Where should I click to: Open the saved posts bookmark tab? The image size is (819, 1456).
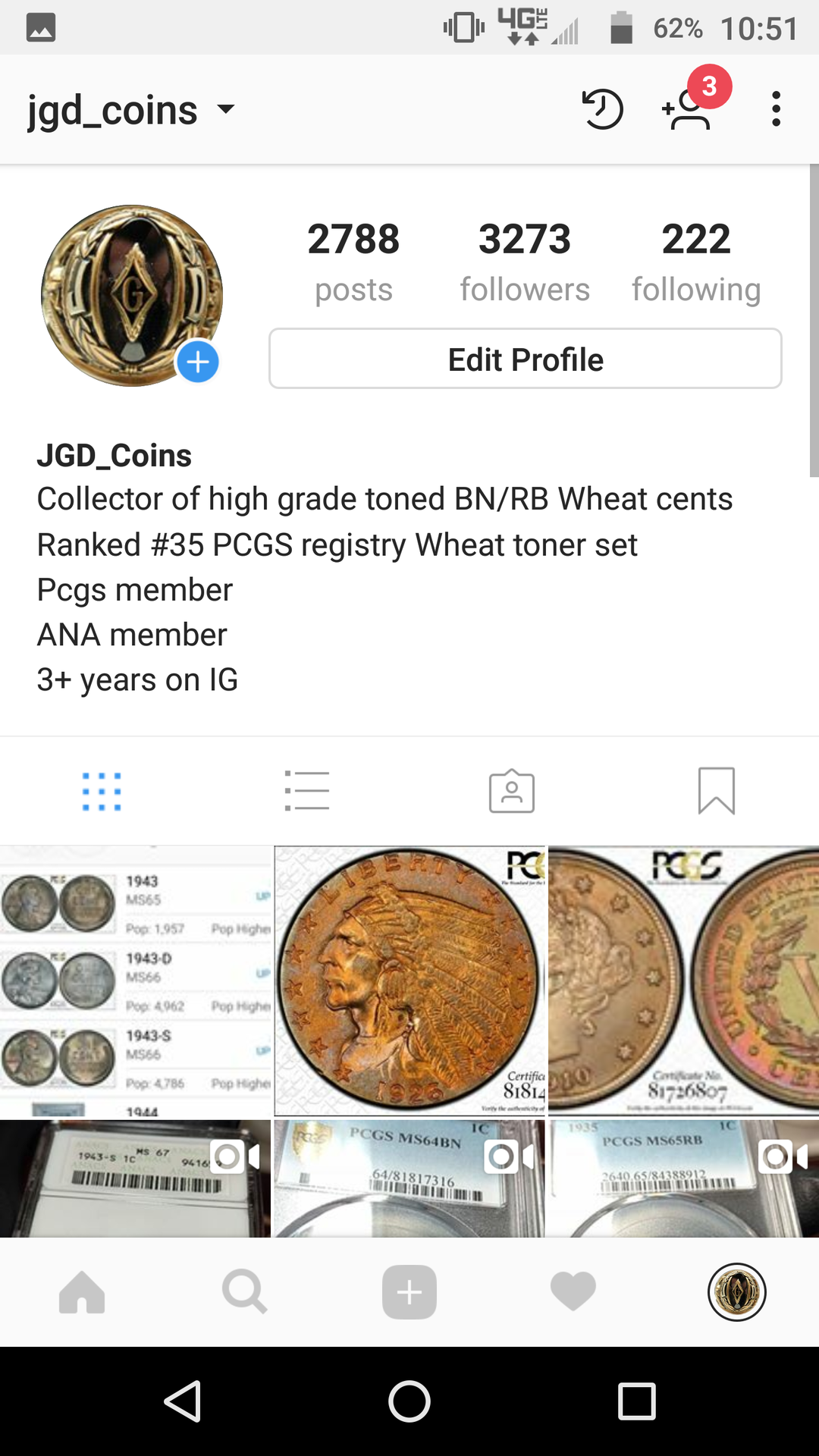pos(716,792)
